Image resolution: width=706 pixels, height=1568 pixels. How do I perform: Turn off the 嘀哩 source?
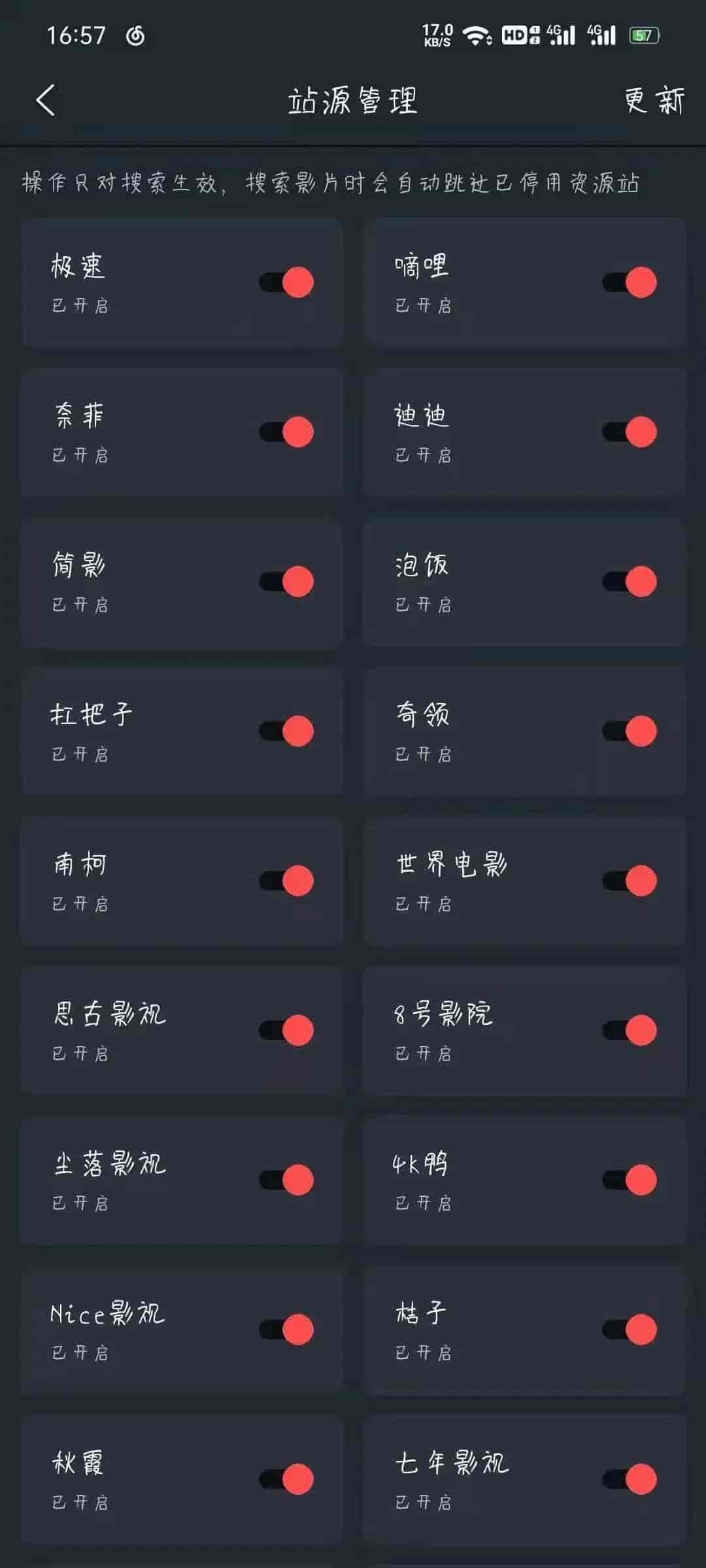tap(630, 282)
